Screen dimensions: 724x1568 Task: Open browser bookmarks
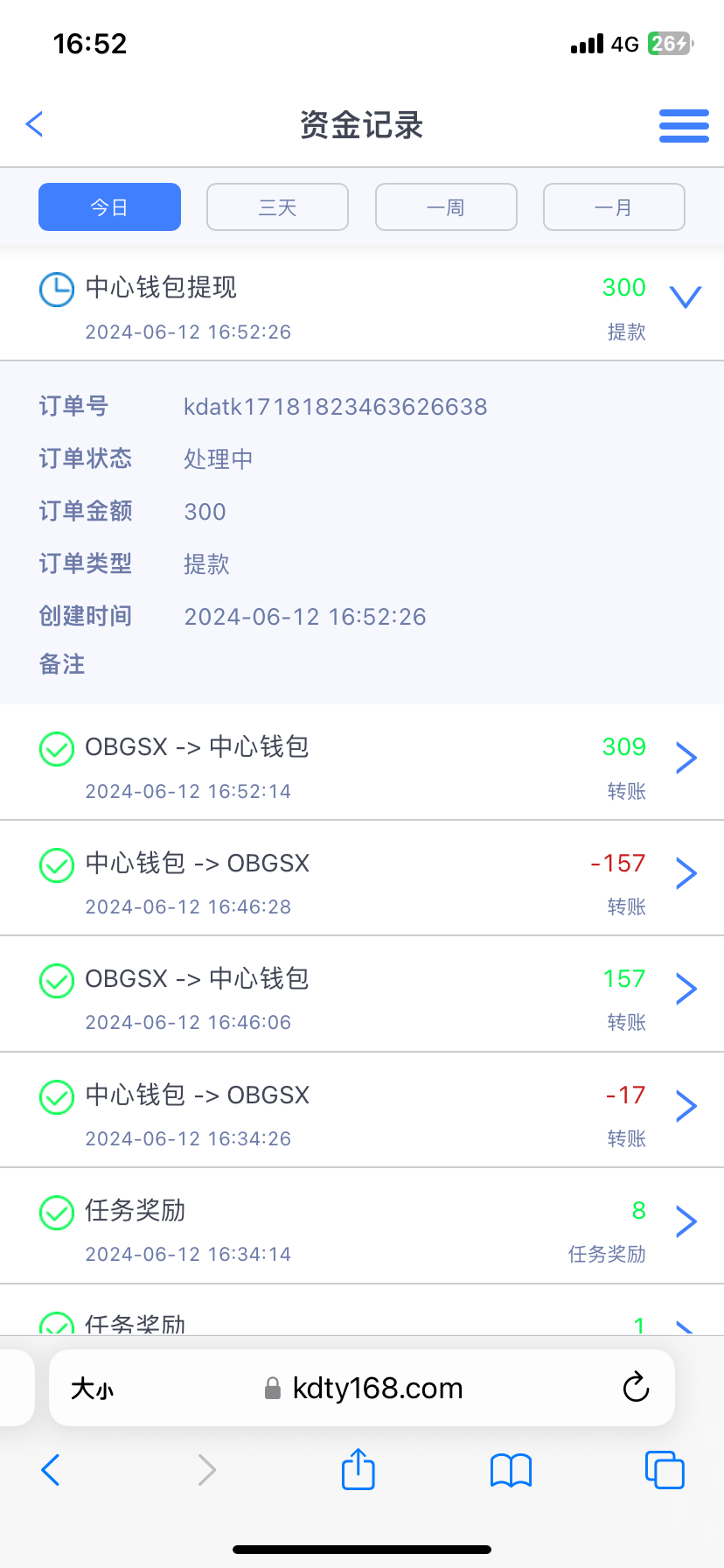coord(512,1470)
